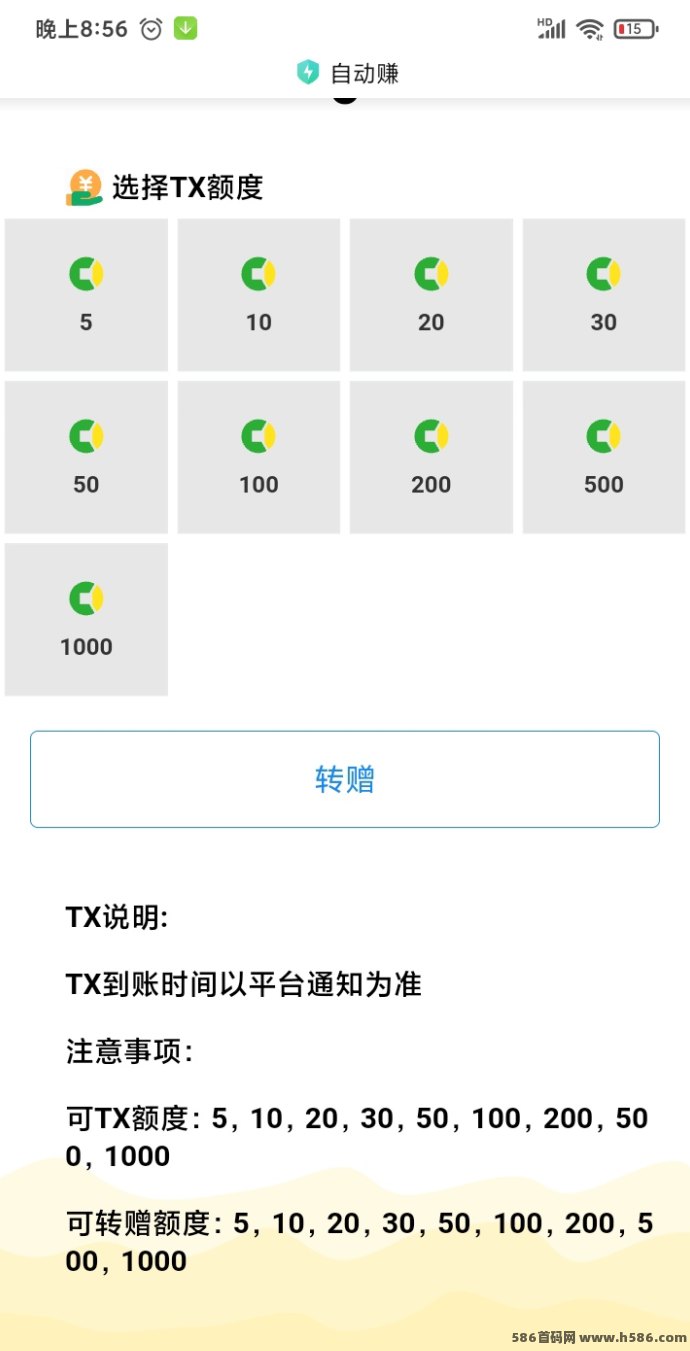
Task: Select the 200 amount tile
Action: coord(431,457)
